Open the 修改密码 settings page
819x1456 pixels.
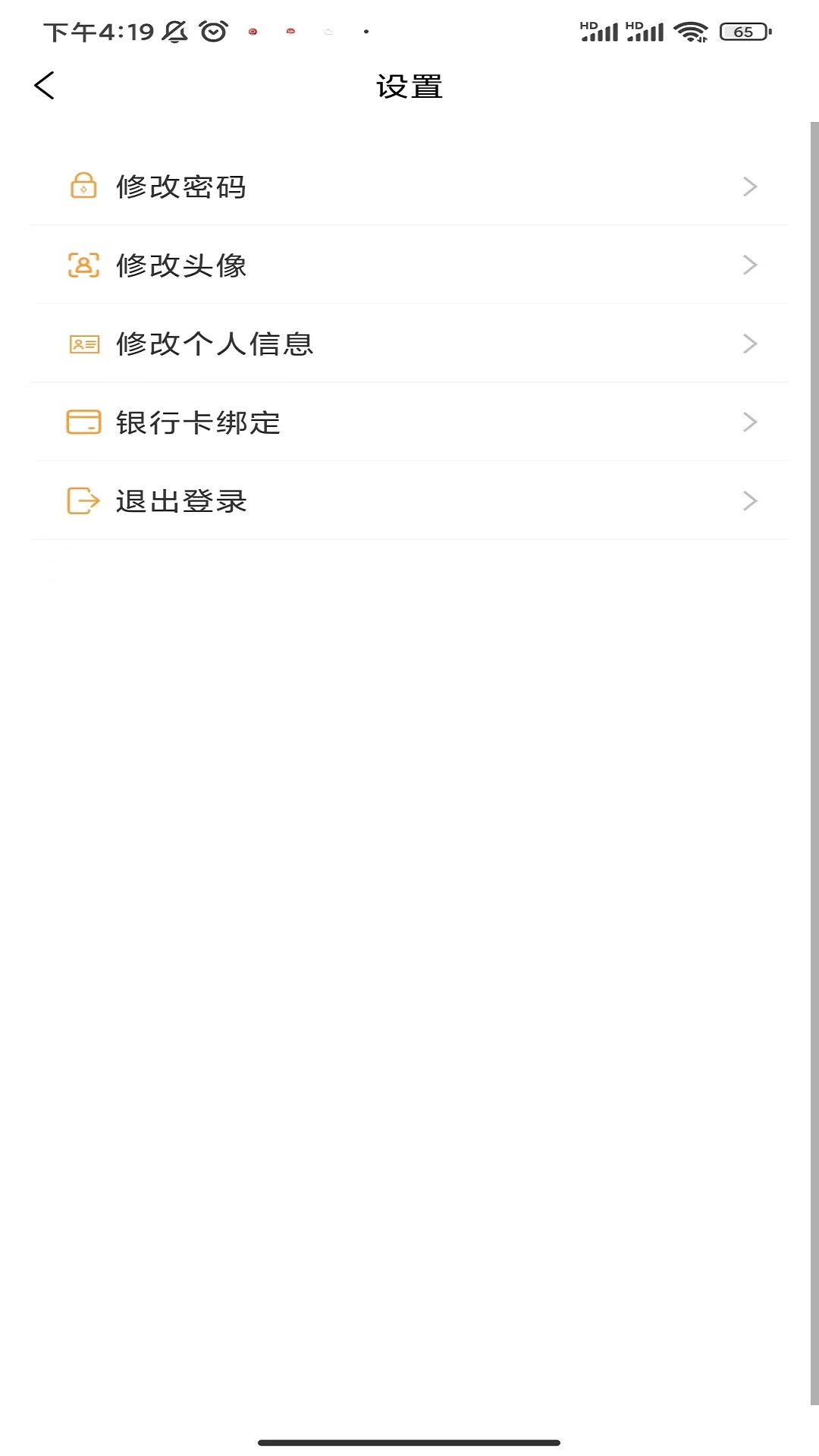tap(183, 187)
